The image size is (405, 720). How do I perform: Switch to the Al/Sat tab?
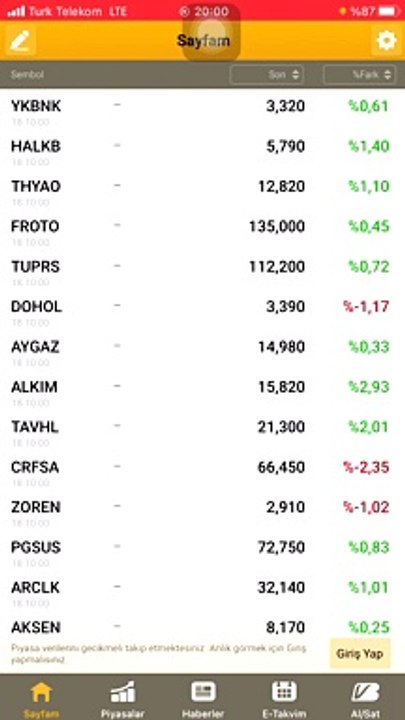click(x=365, y=698)
